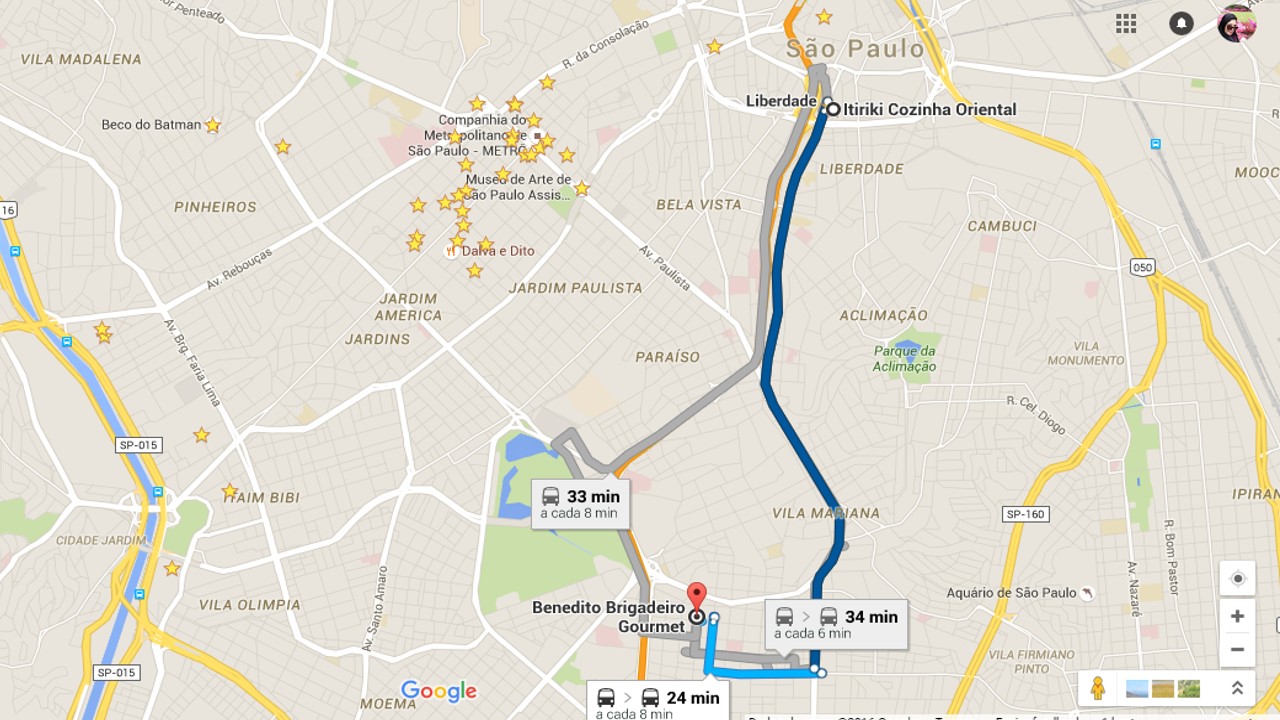The width and height of the screenshot is (1280, 720).
Task: Open Benedito Brigadeiro Gourmet destination pin
Action: point(697,598)
